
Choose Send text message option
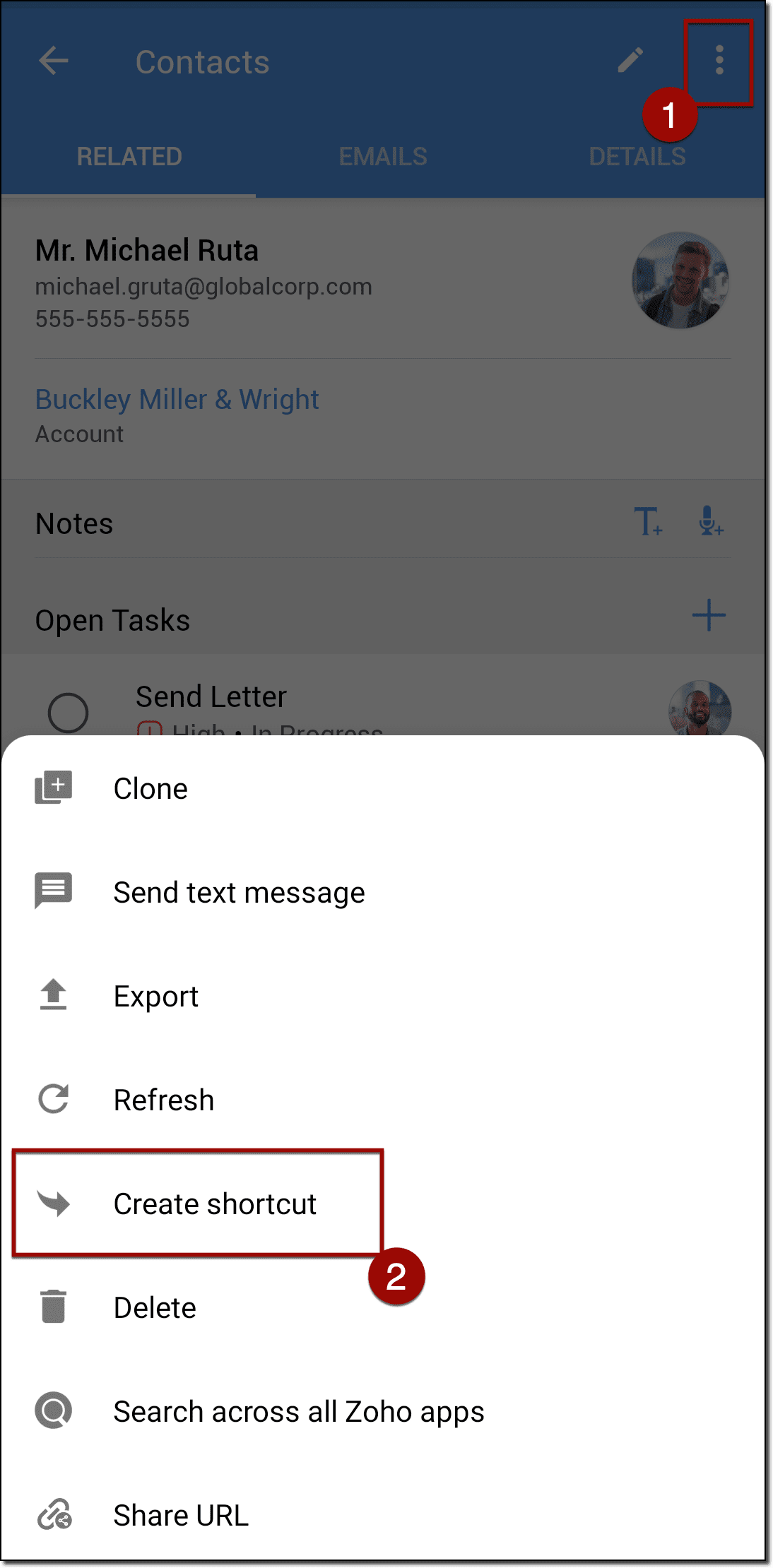[x=239, y=893]
